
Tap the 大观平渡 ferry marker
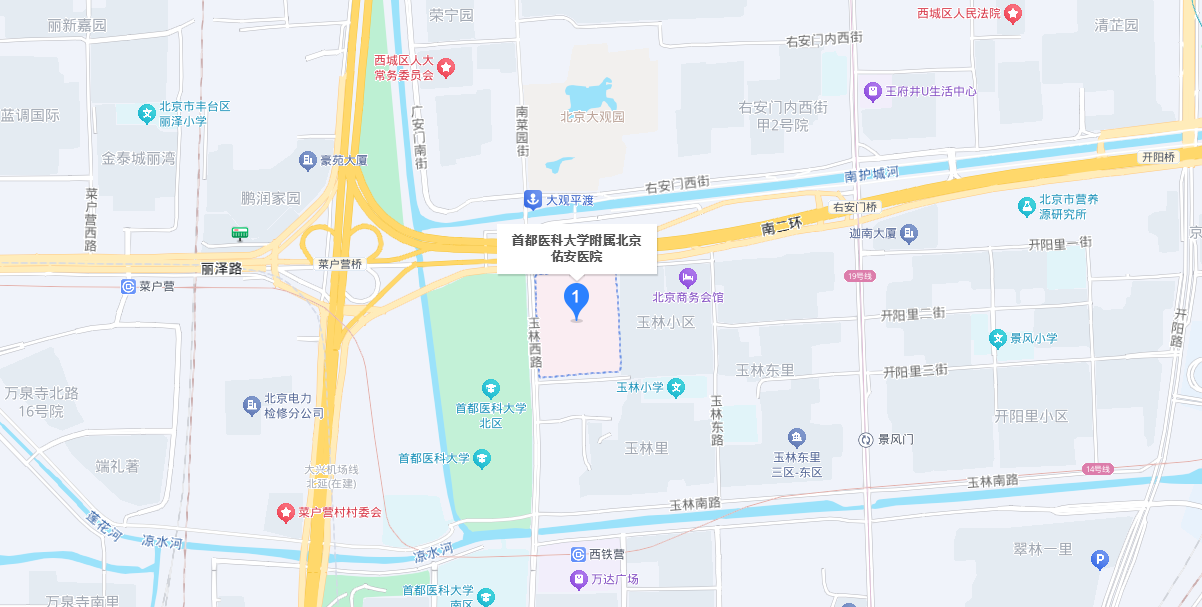coord(534,200)
